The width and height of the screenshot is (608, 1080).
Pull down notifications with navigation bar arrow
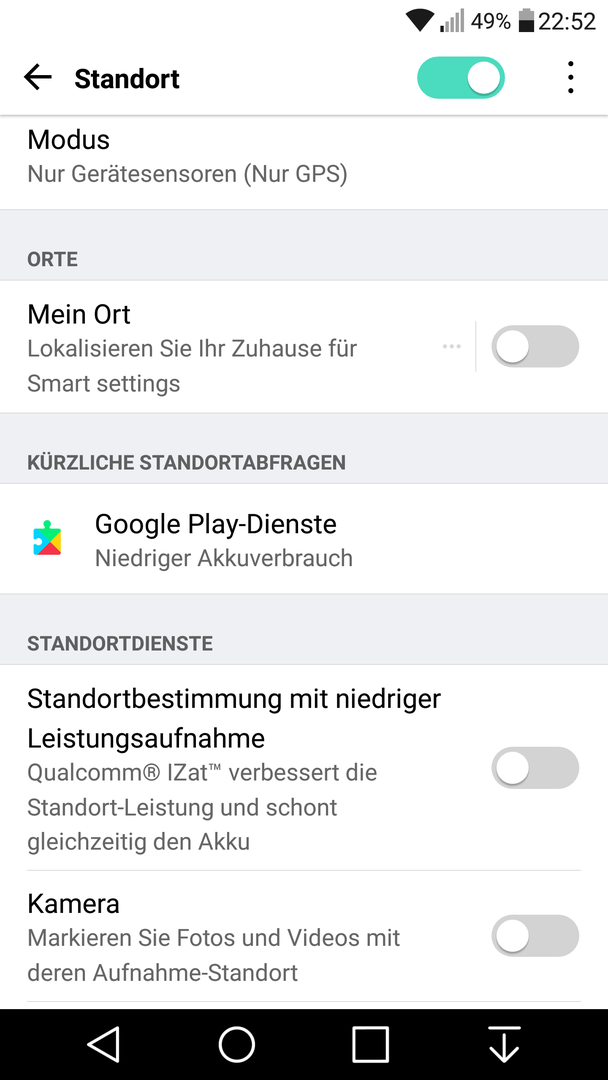504,1045
